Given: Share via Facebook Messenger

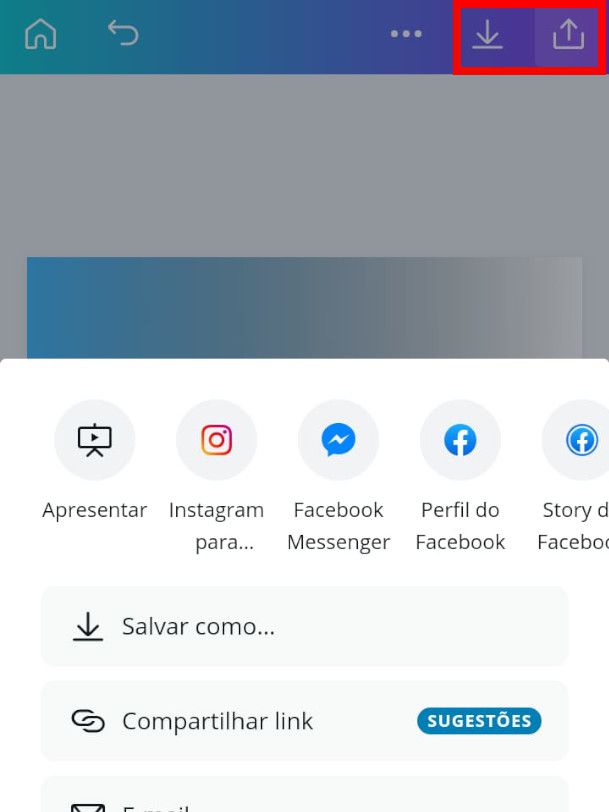Looking at the screenshot, I should click(x=339, y=440).
